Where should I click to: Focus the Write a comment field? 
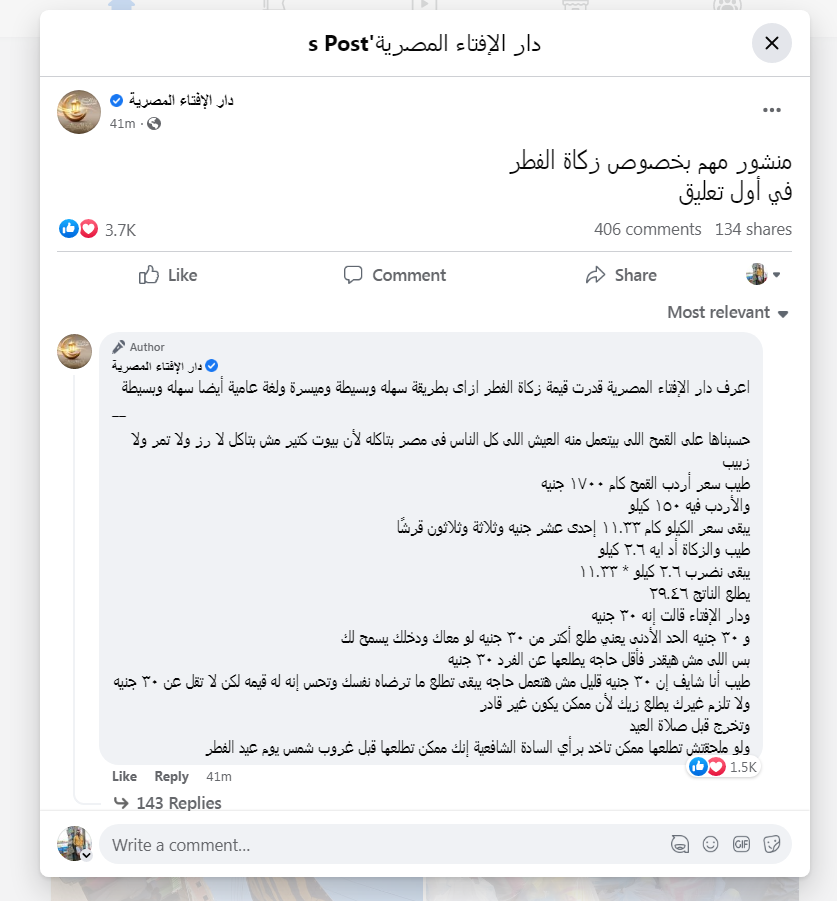pos(380,845)
